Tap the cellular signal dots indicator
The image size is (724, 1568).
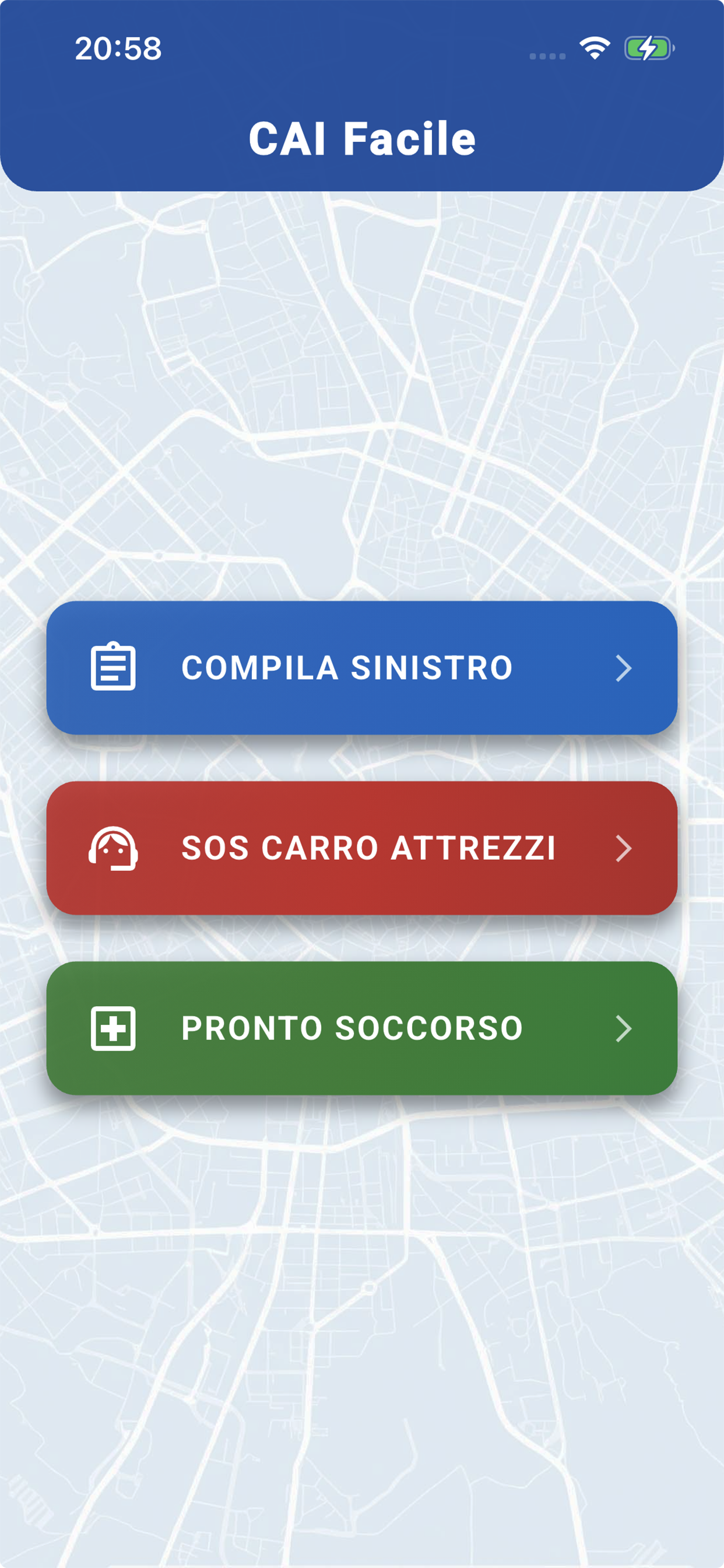tap(546, 55)
